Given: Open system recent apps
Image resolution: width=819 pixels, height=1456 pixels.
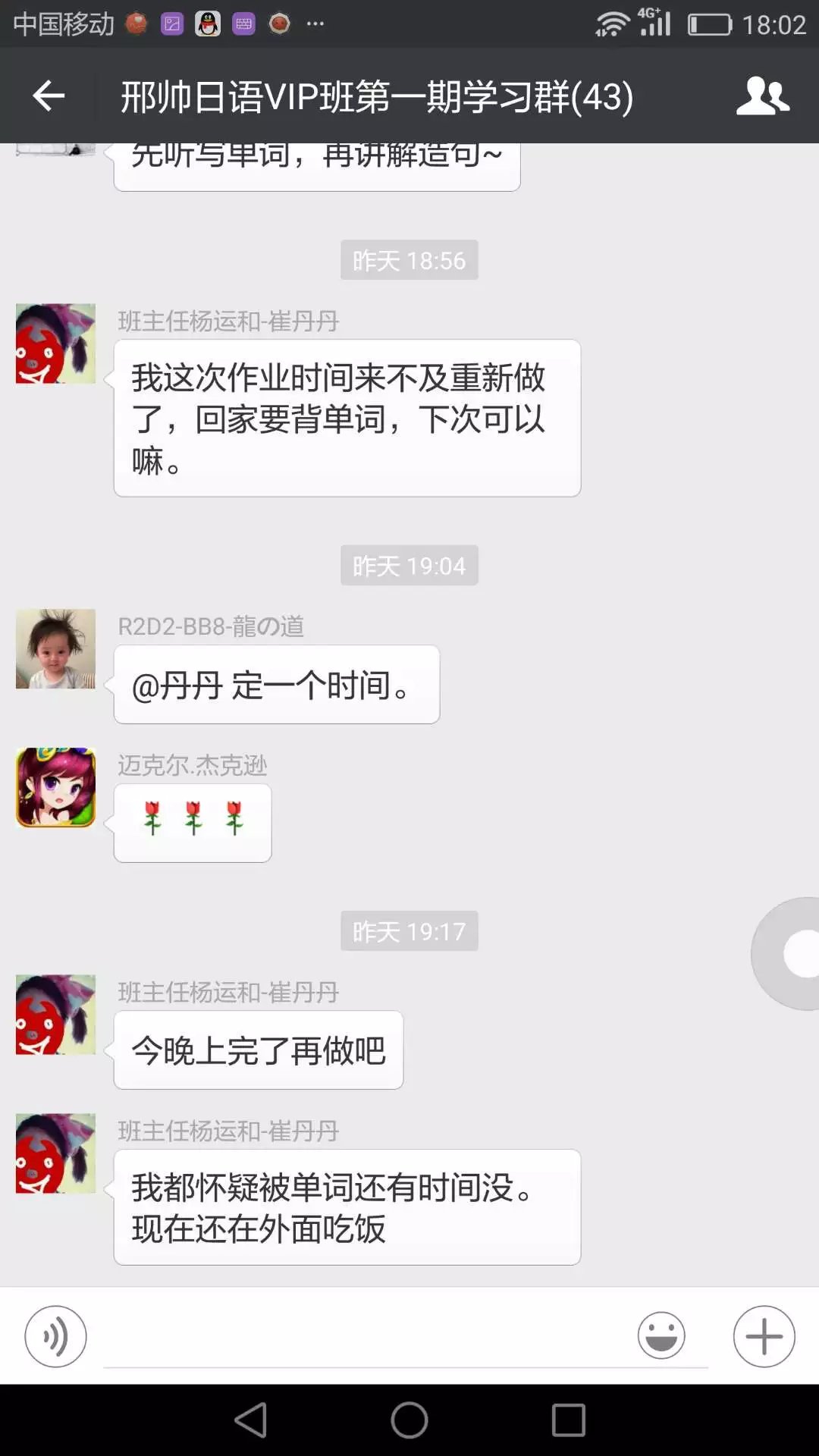Looking at the screenshot, I should click(568, 1420).
